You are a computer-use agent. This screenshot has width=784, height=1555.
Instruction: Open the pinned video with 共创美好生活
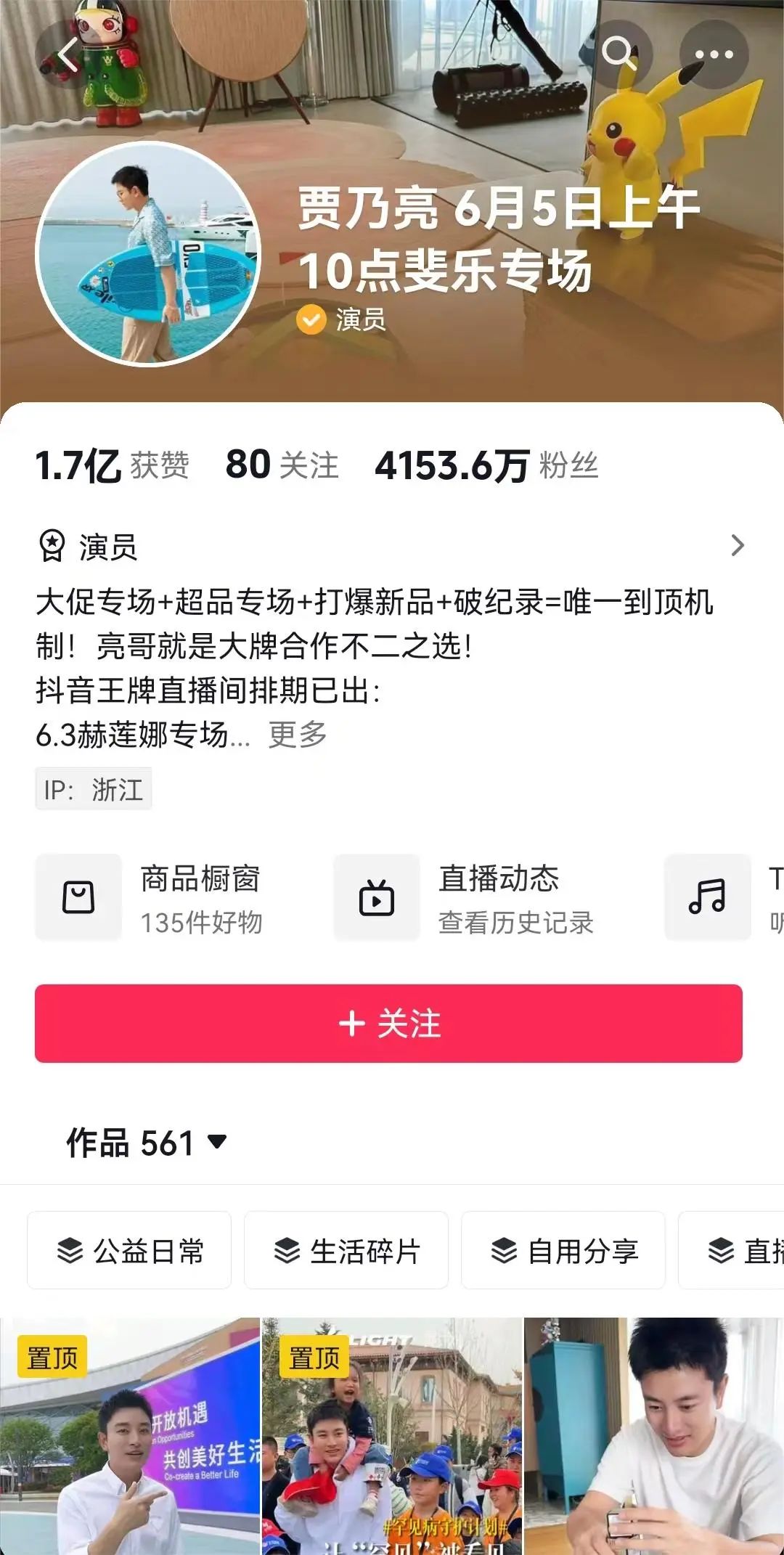pyautogui.click(x=129, y=1437)
